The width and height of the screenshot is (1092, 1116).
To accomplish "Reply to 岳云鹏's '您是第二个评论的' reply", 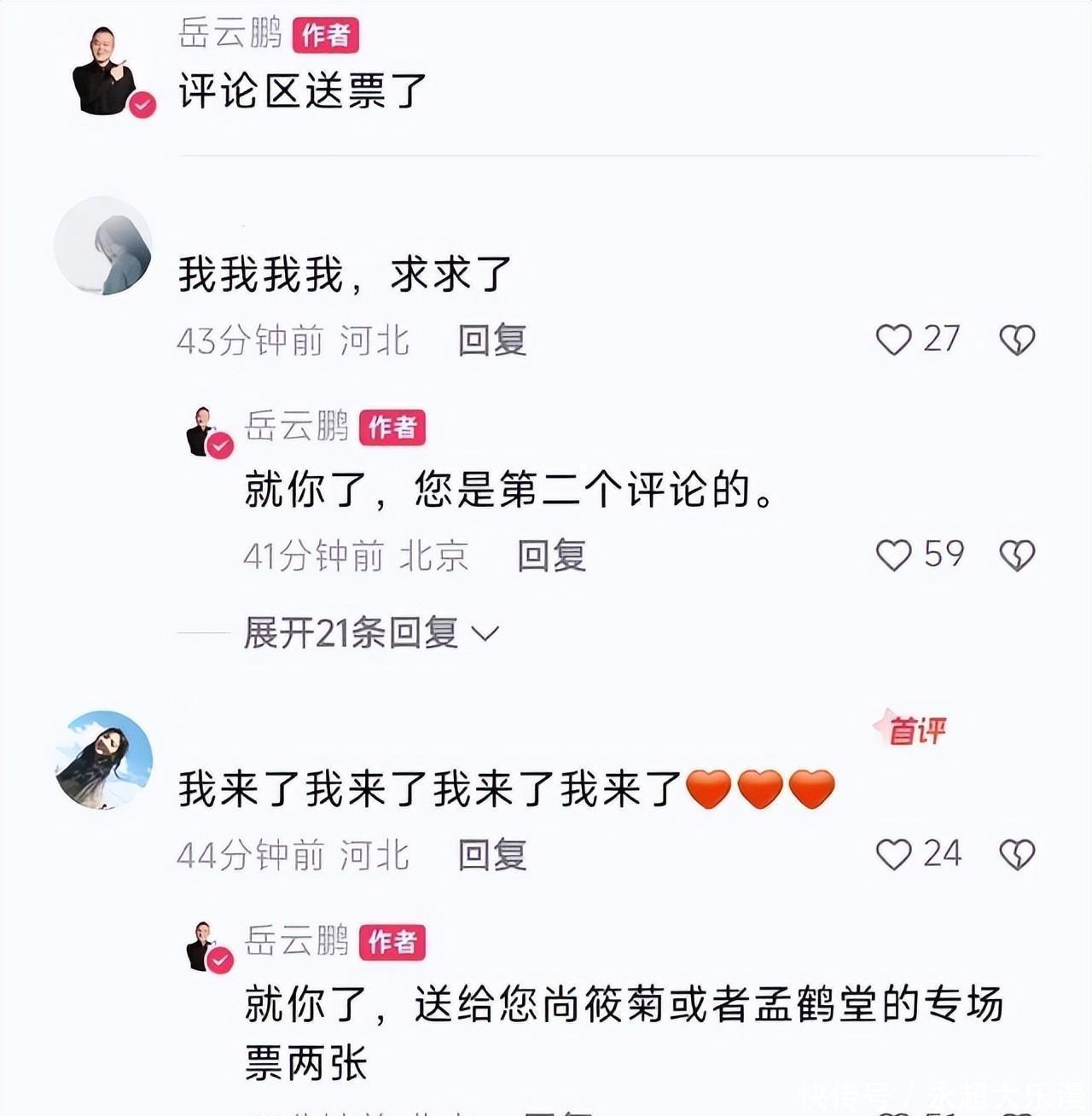I will 552,556.
